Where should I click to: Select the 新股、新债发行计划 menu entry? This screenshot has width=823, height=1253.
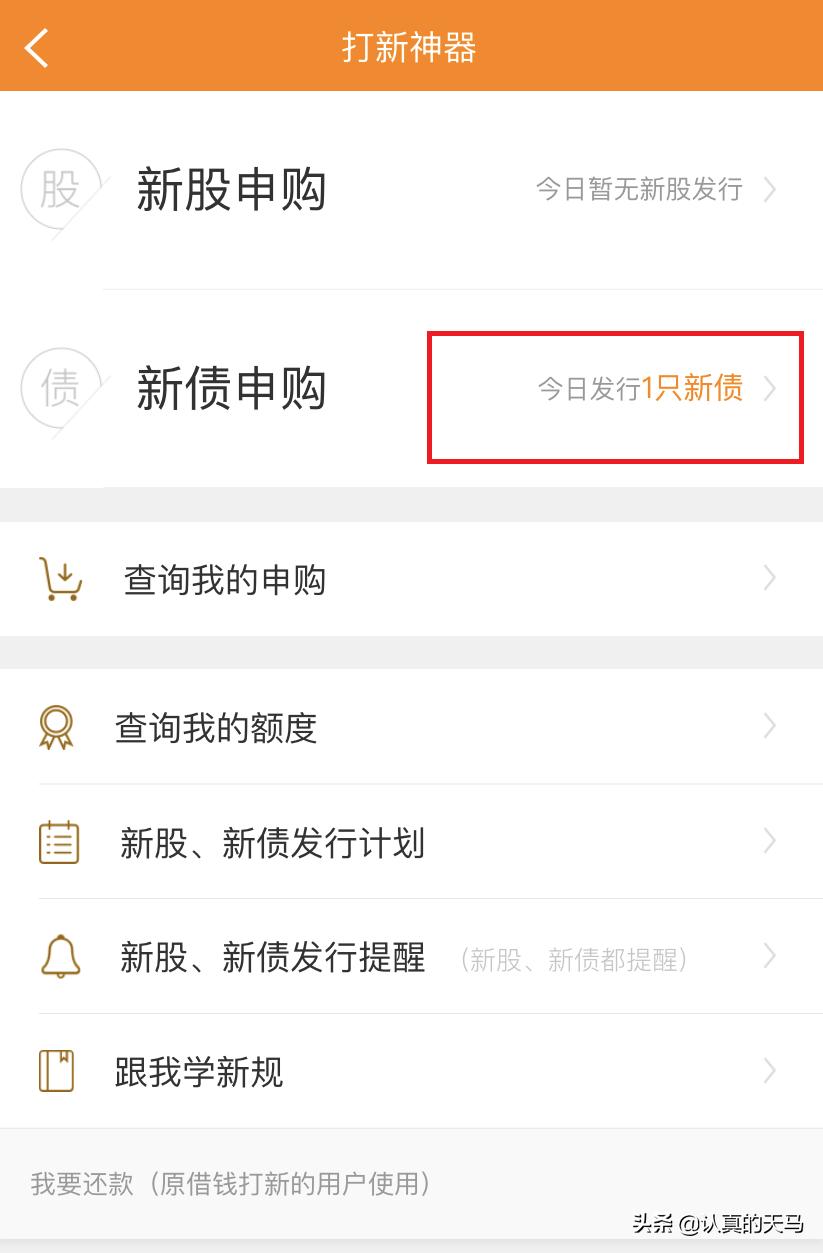click(270, 843)
